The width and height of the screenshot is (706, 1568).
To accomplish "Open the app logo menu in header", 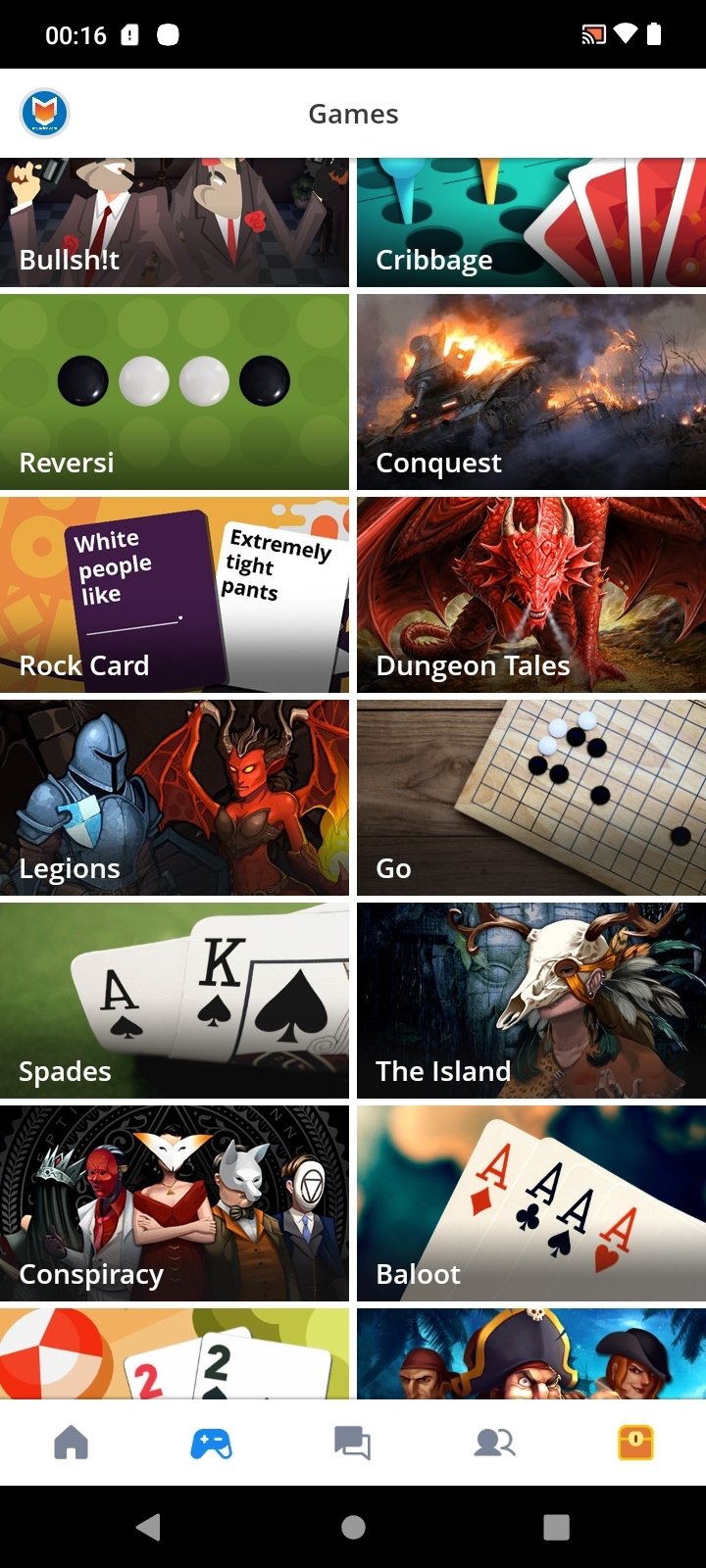I will point(44,114).
